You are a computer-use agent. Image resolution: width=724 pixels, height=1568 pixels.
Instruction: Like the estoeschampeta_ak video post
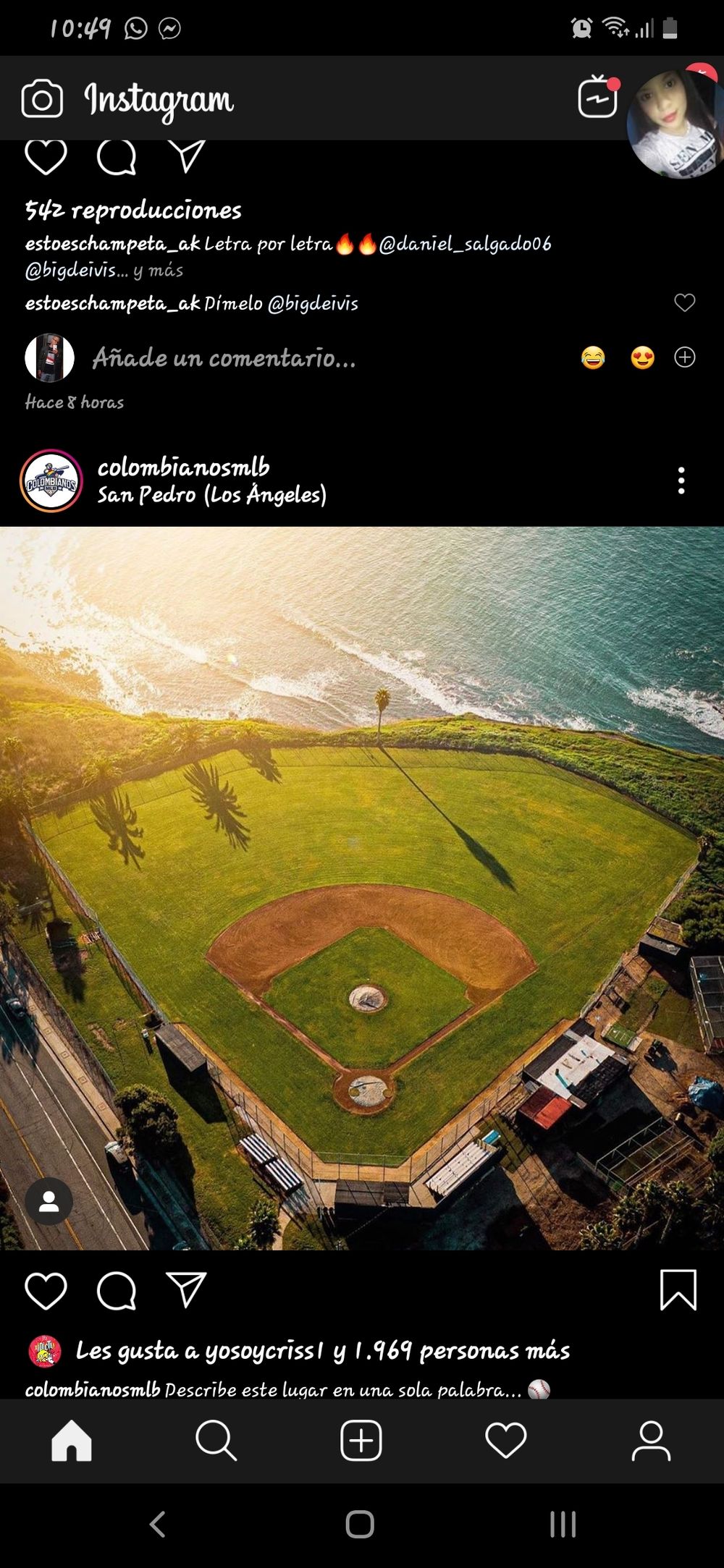click(x=46, y=156)
